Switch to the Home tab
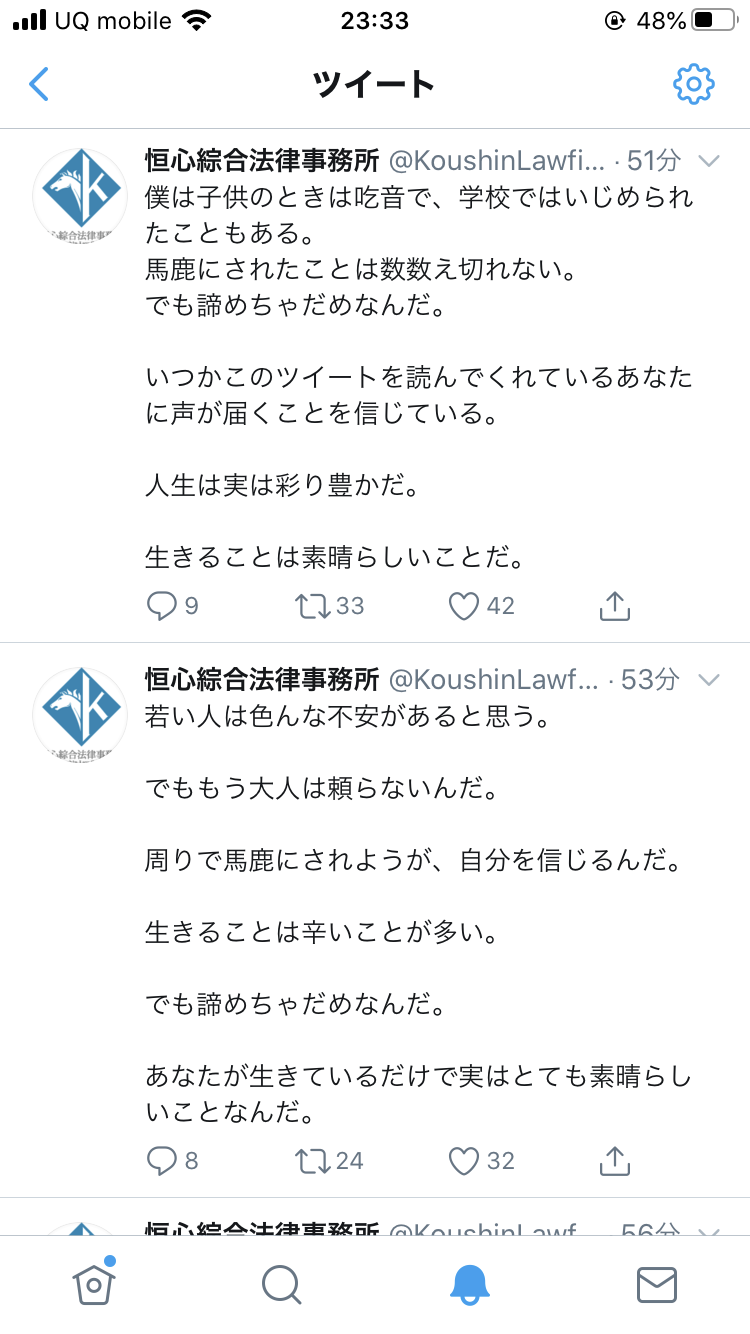 pos(93,1284)
